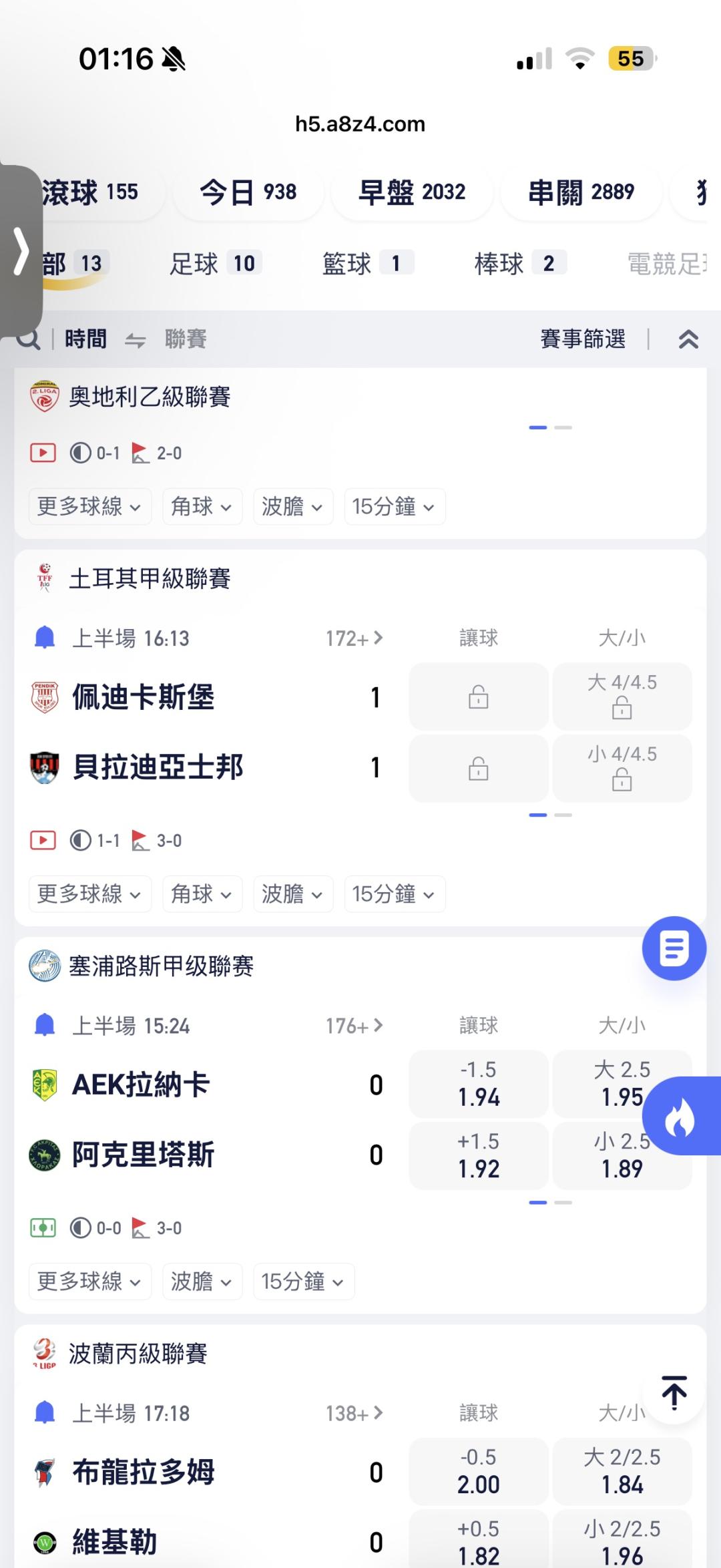721x1568 pixels.
Task: Bet on AEK拉納卡 -1.5 at 1.94
Action: (x=479, y=1084)
